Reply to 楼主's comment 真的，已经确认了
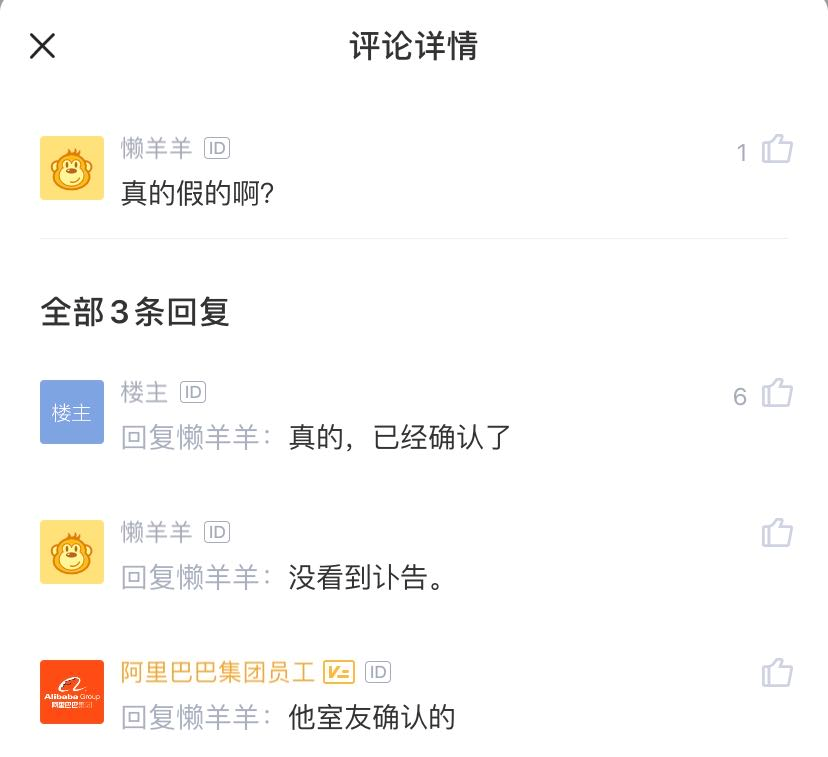This screenshot has width=828, height=757. click(x=400, y=438)
